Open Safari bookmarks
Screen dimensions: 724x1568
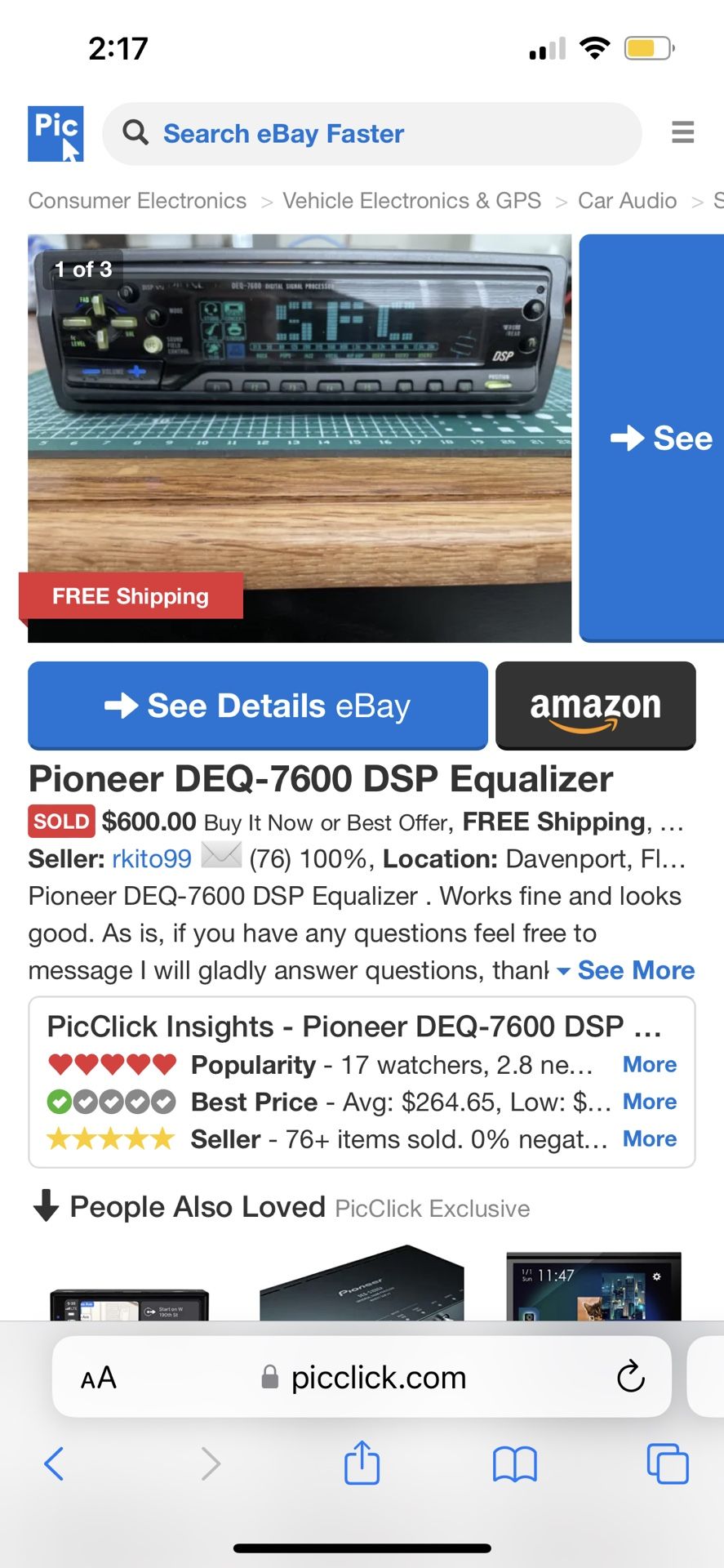coord(514,1463)
